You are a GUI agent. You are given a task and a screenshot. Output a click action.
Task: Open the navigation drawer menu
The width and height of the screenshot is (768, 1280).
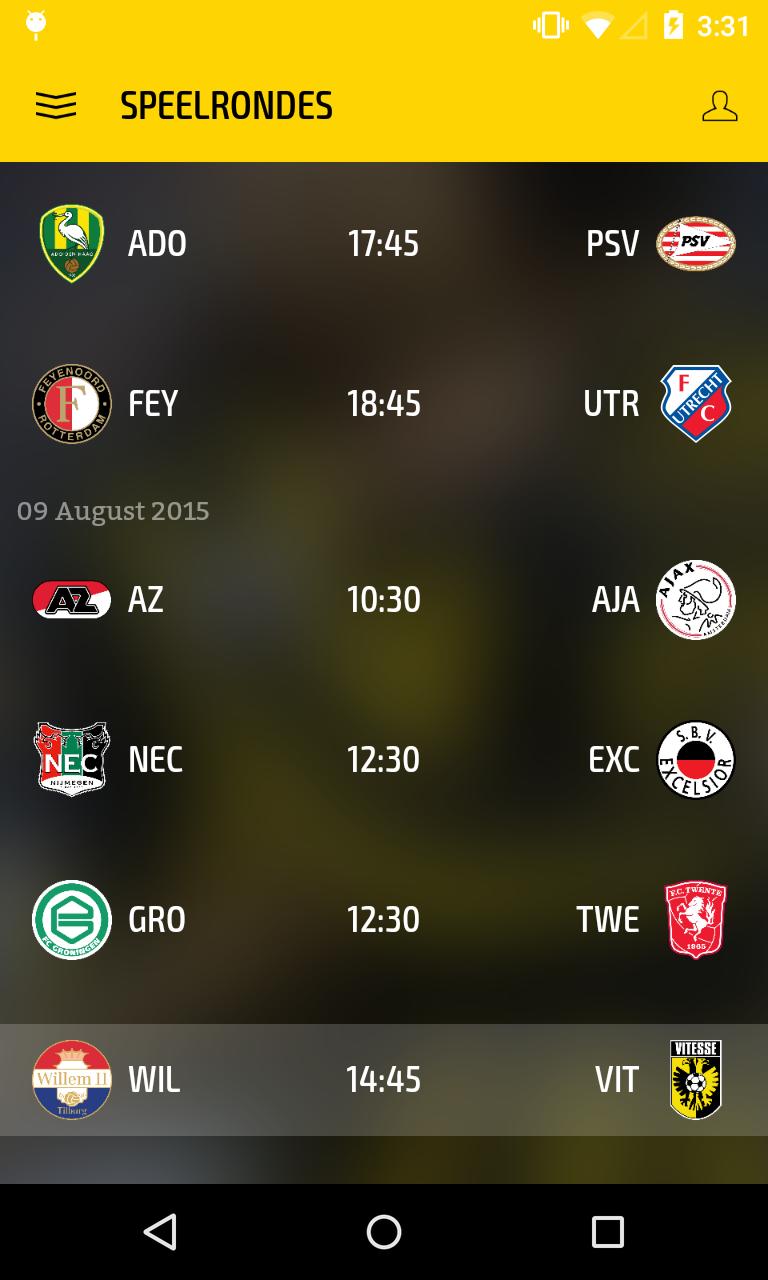(56, 104)
